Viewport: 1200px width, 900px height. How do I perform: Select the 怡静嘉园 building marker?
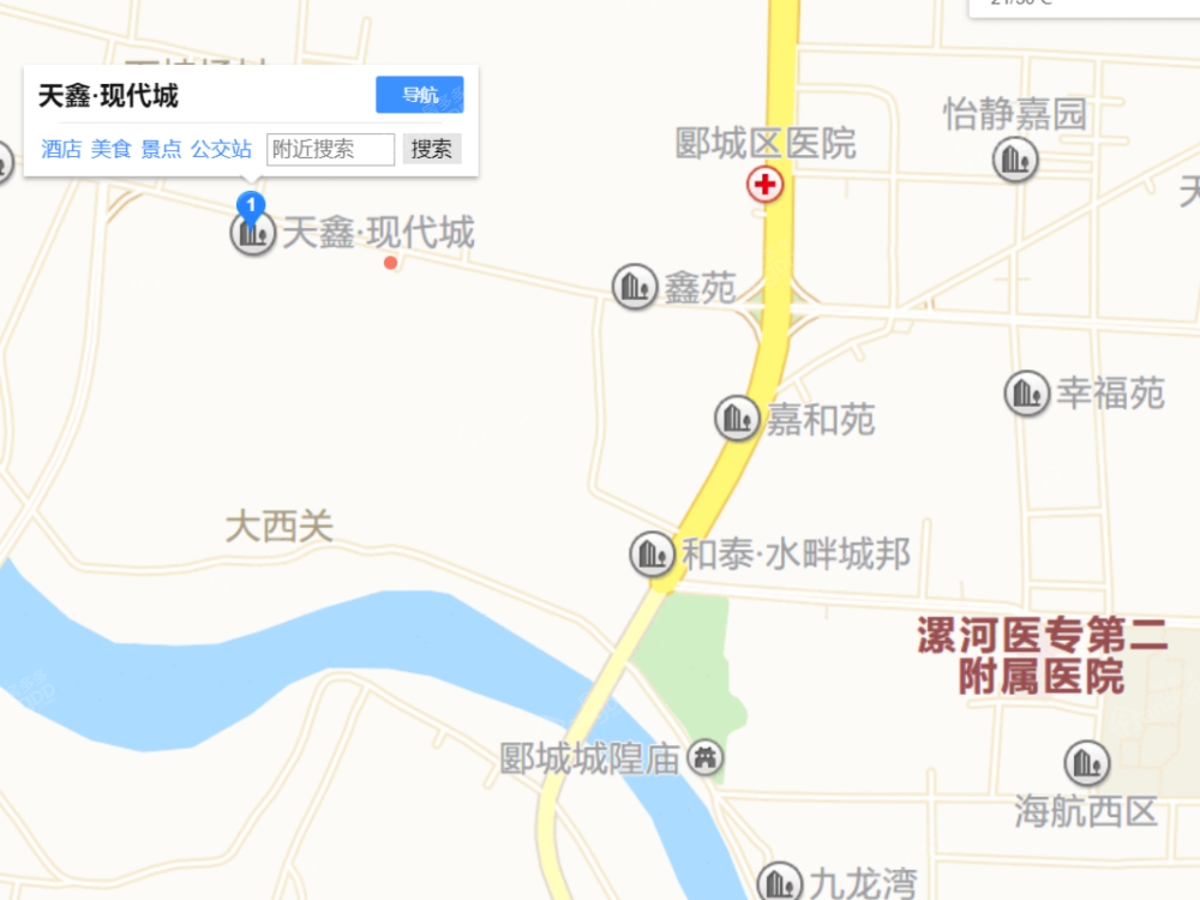click(1015, 159)
